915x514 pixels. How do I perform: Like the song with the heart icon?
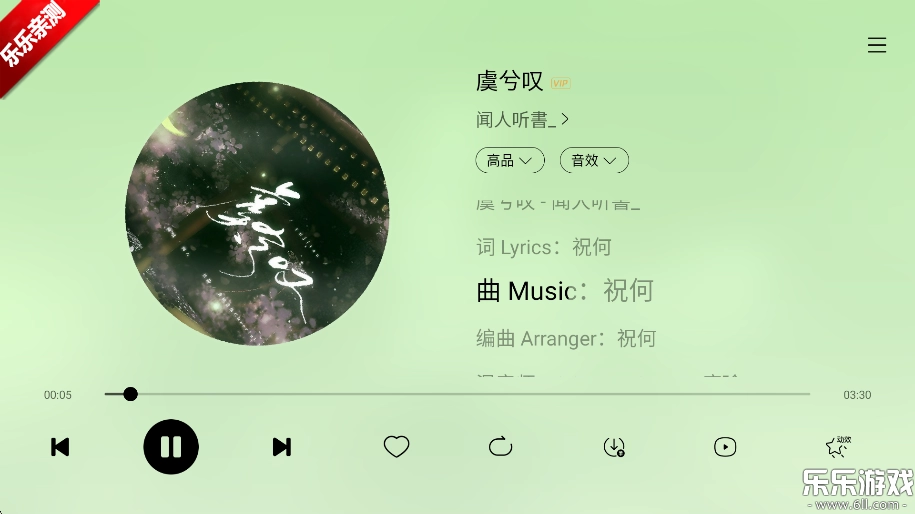(x=397, y=447)
